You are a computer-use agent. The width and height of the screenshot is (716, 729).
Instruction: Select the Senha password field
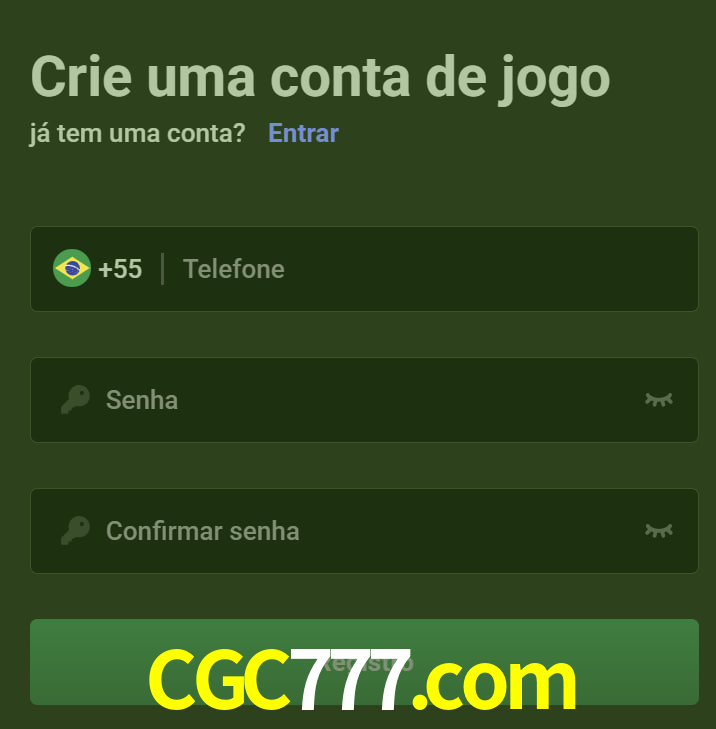(x=350, y=400)
